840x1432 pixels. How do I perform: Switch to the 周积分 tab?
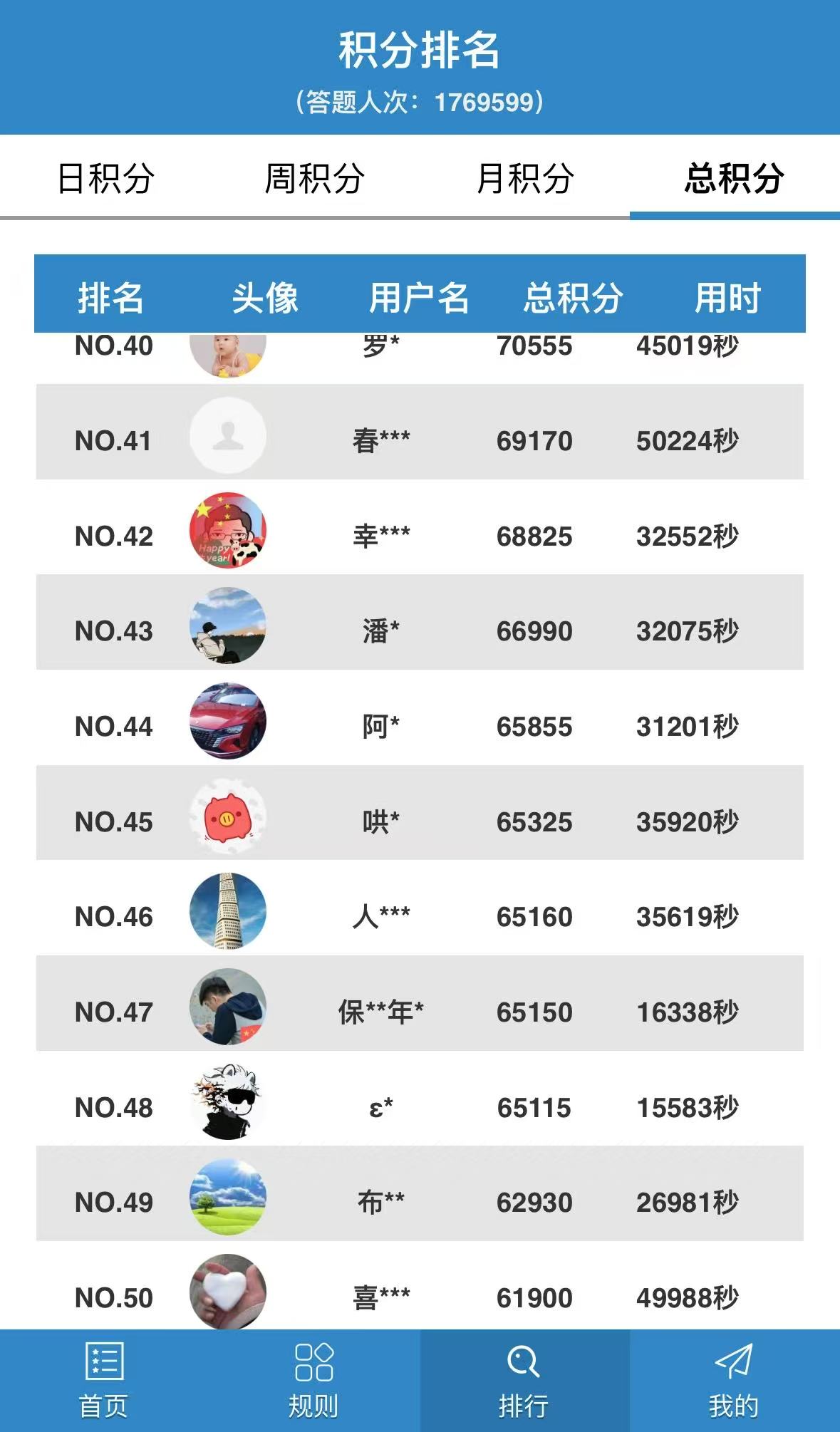[314, 178]
